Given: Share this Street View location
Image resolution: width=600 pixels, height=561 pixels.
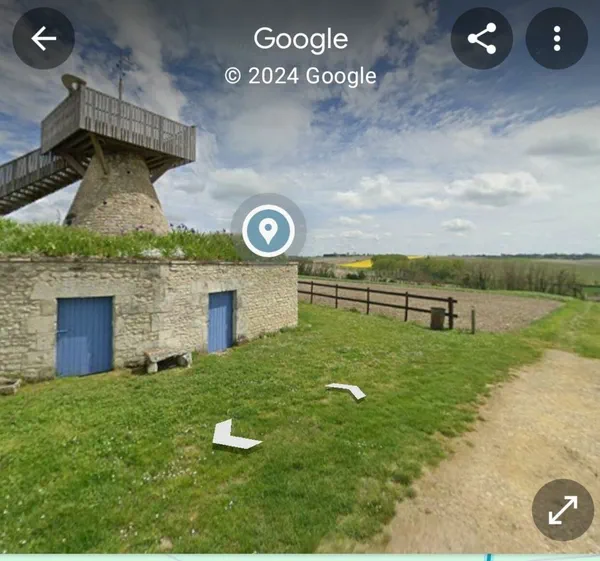Looking at the screenshot, I should pos(481,39).
